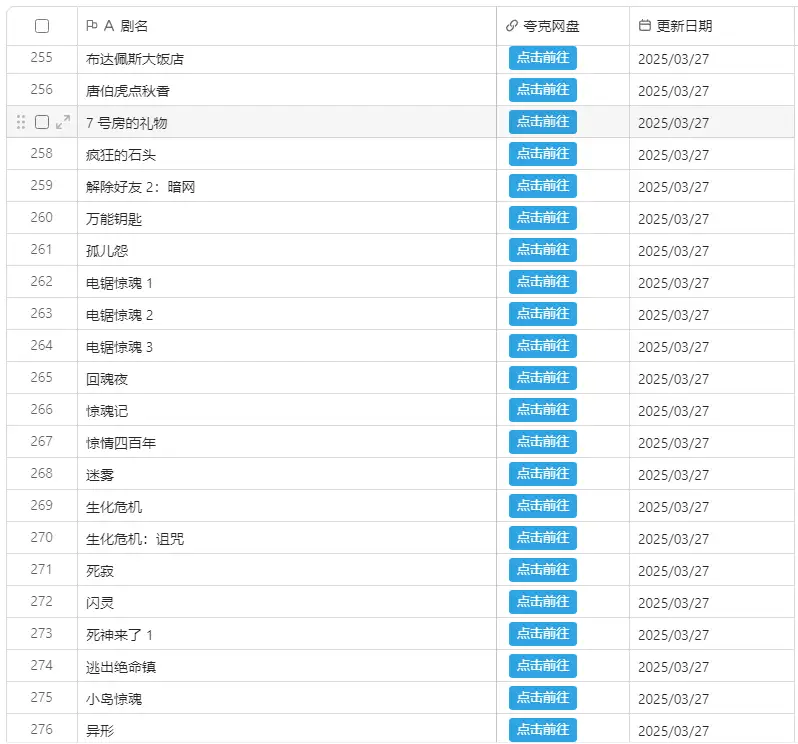Open the 点击前往 link for 电锯惊魂 3
Image resolution: width=798 pixels, height=744 pixels.
(x=543, y=346)
